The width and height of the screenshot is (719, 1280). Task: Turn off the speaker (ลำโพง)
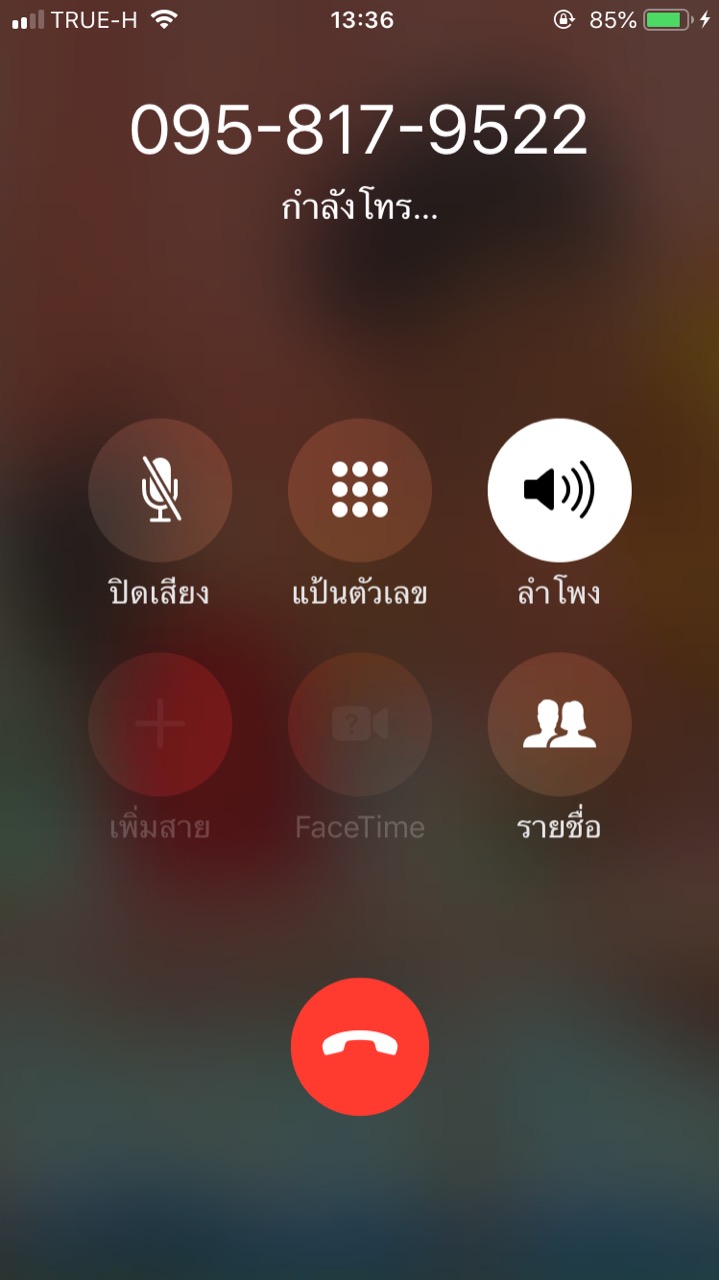tap(559, 490)
